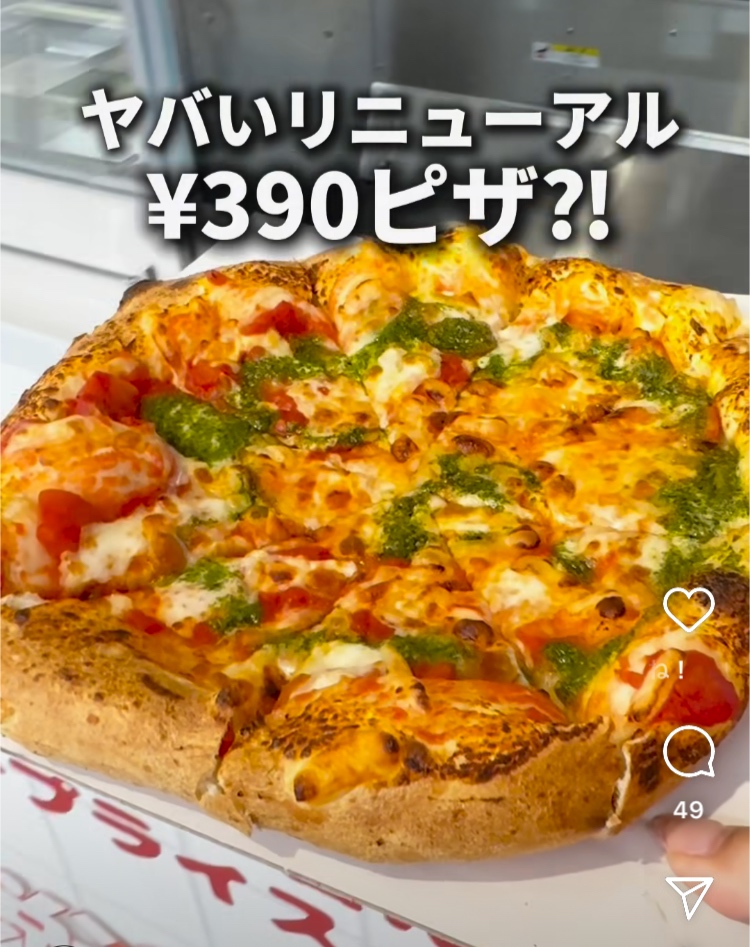Share this reel via the paper plane
Screen dimensions: 750x947
click(689, 896)
